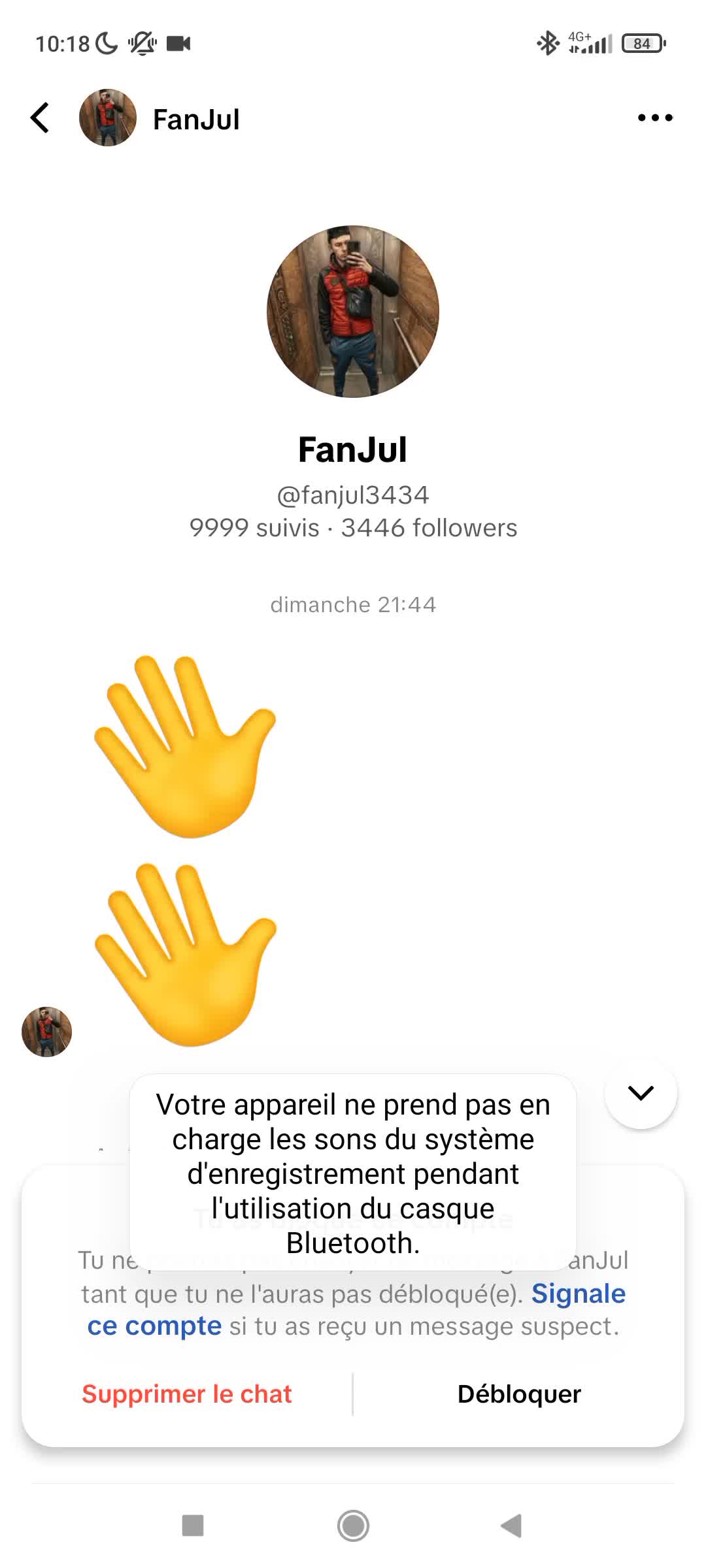Open recent apps from the navigation bar
706x1568 pixels.
point(193,1526)
